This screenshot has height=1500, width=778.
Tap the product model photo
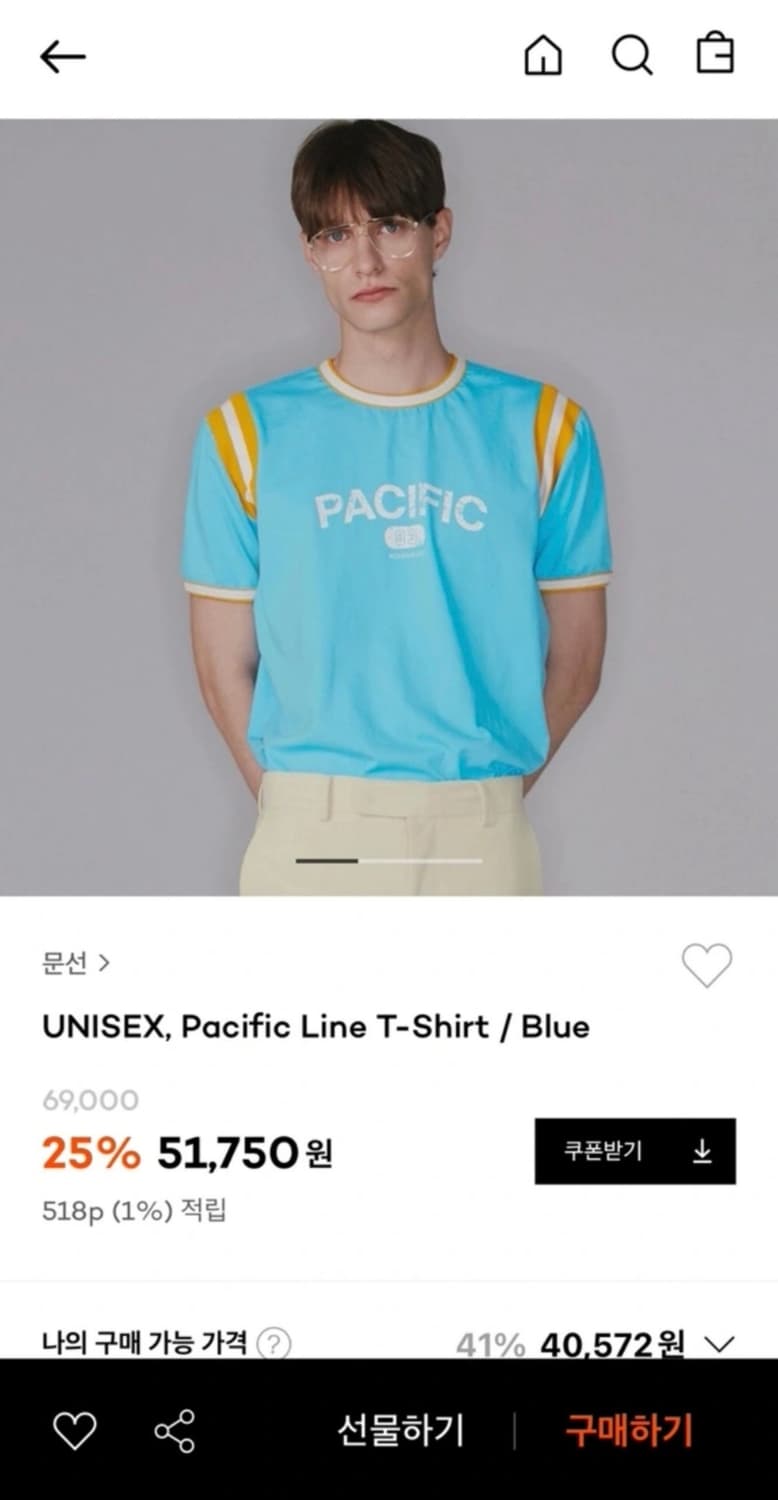tap(389, 500)
